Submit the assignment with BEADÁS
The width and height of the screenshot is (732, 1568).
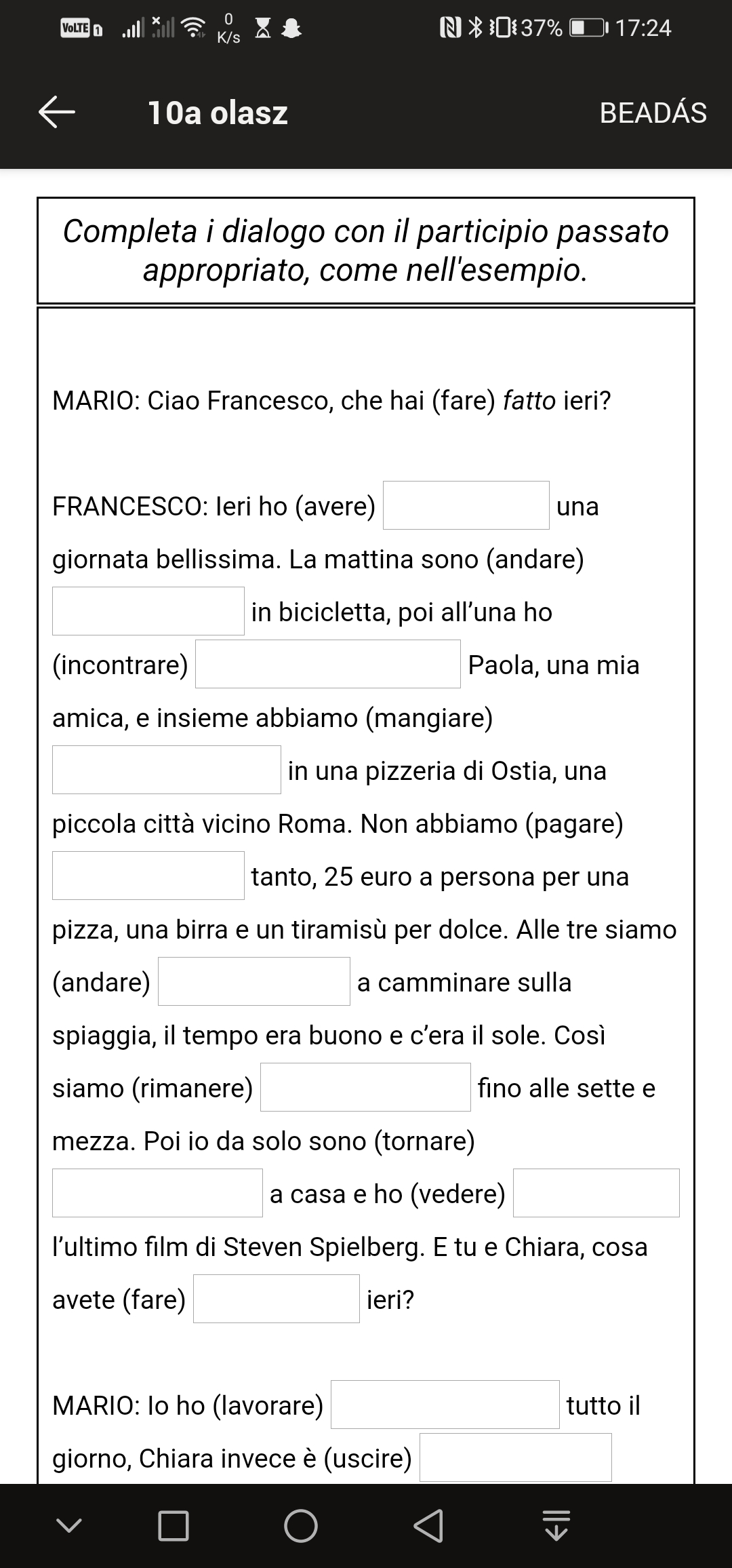(653, 113)
